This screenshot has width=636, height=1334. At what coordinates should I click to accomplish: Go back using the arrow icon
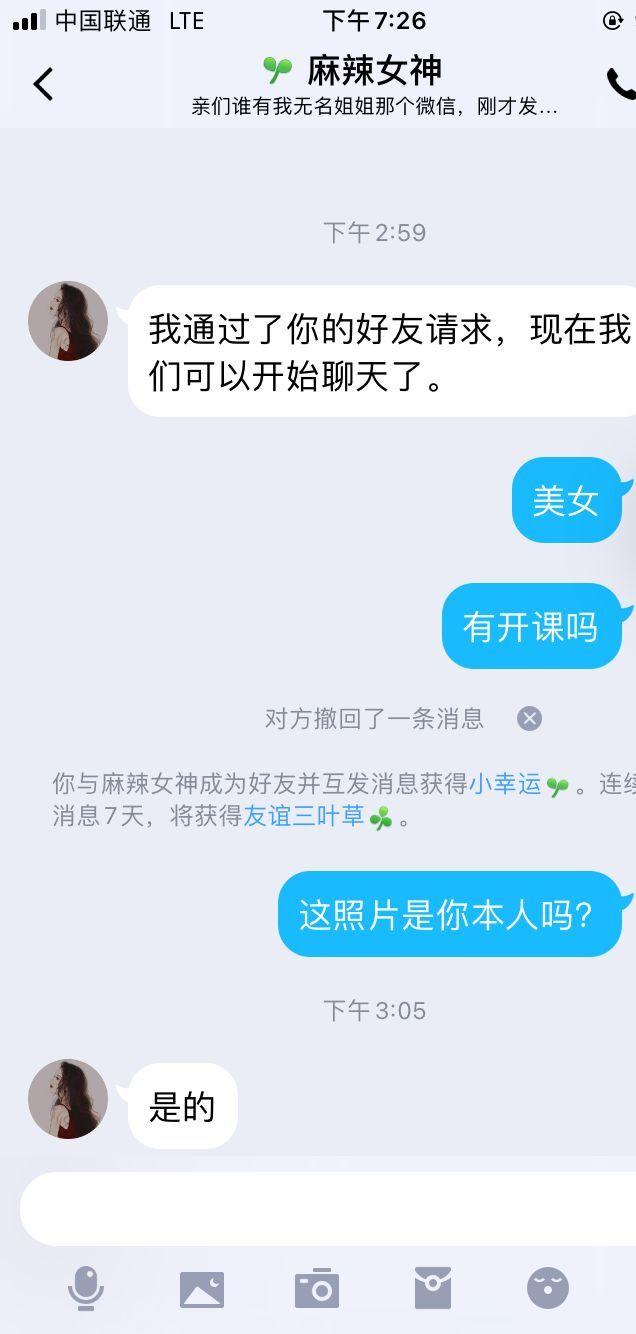[x=43, y=84]
